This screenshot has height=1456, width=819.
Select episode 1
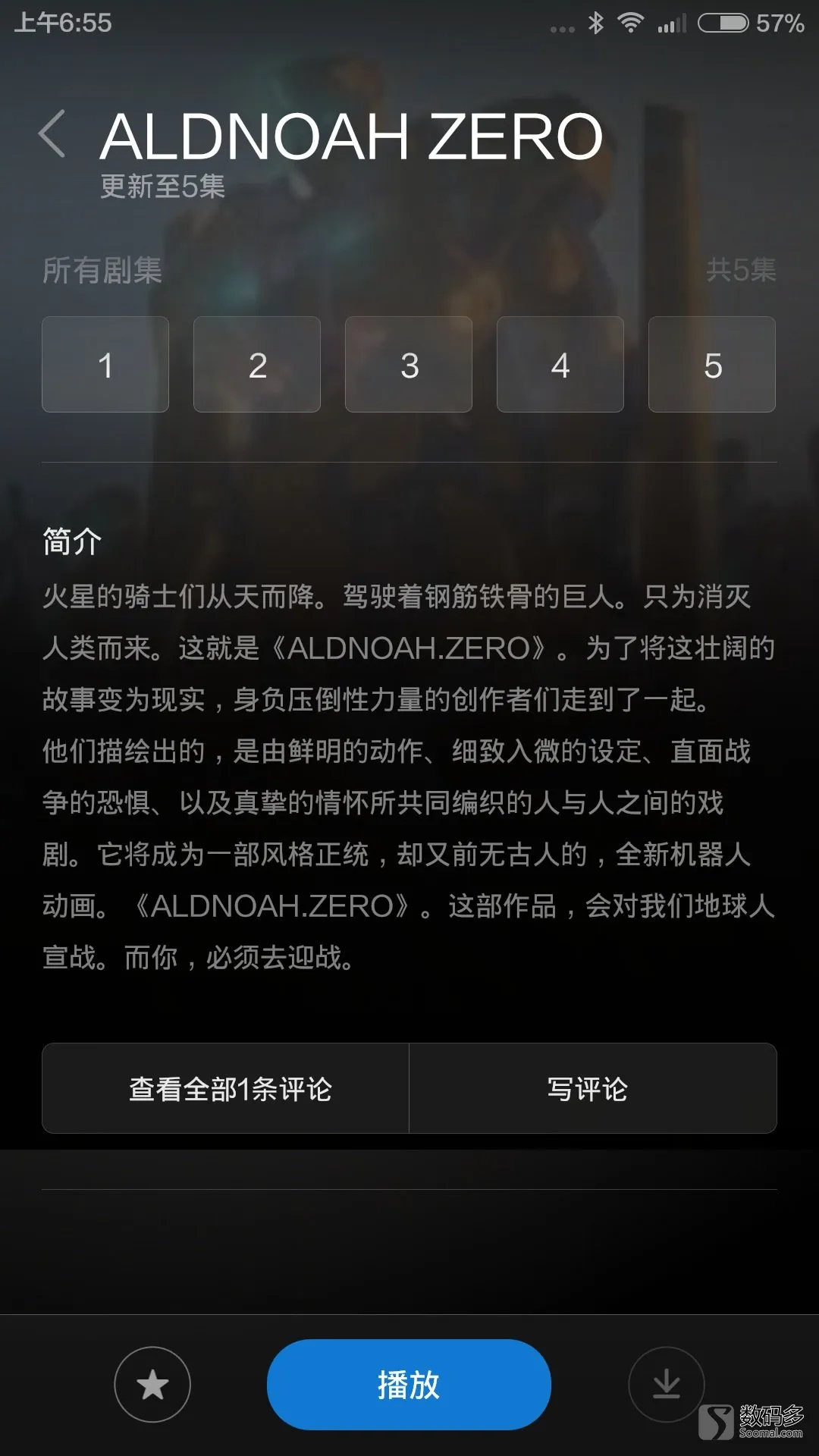pyautogui.click(x=105, y=365)
